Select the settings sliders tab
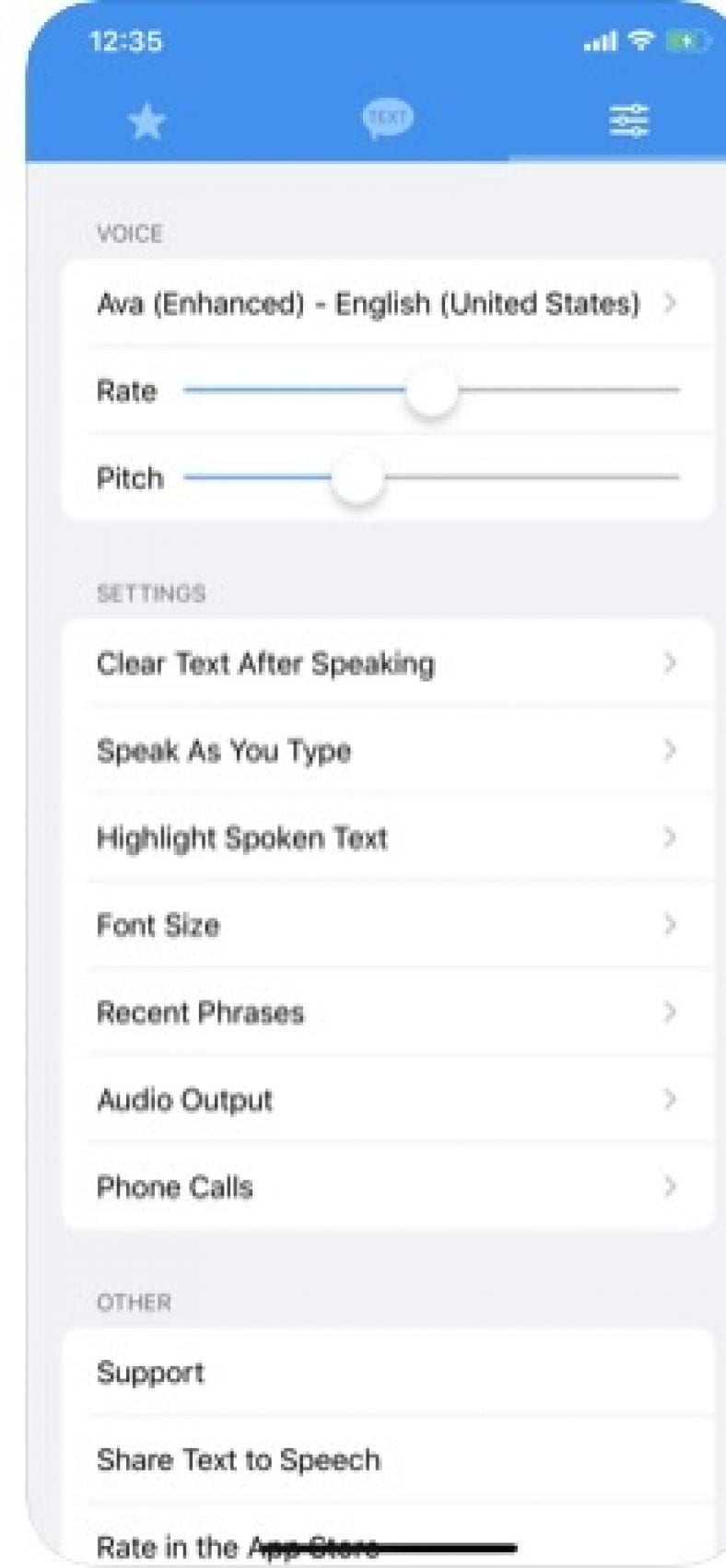 [629, 121]
